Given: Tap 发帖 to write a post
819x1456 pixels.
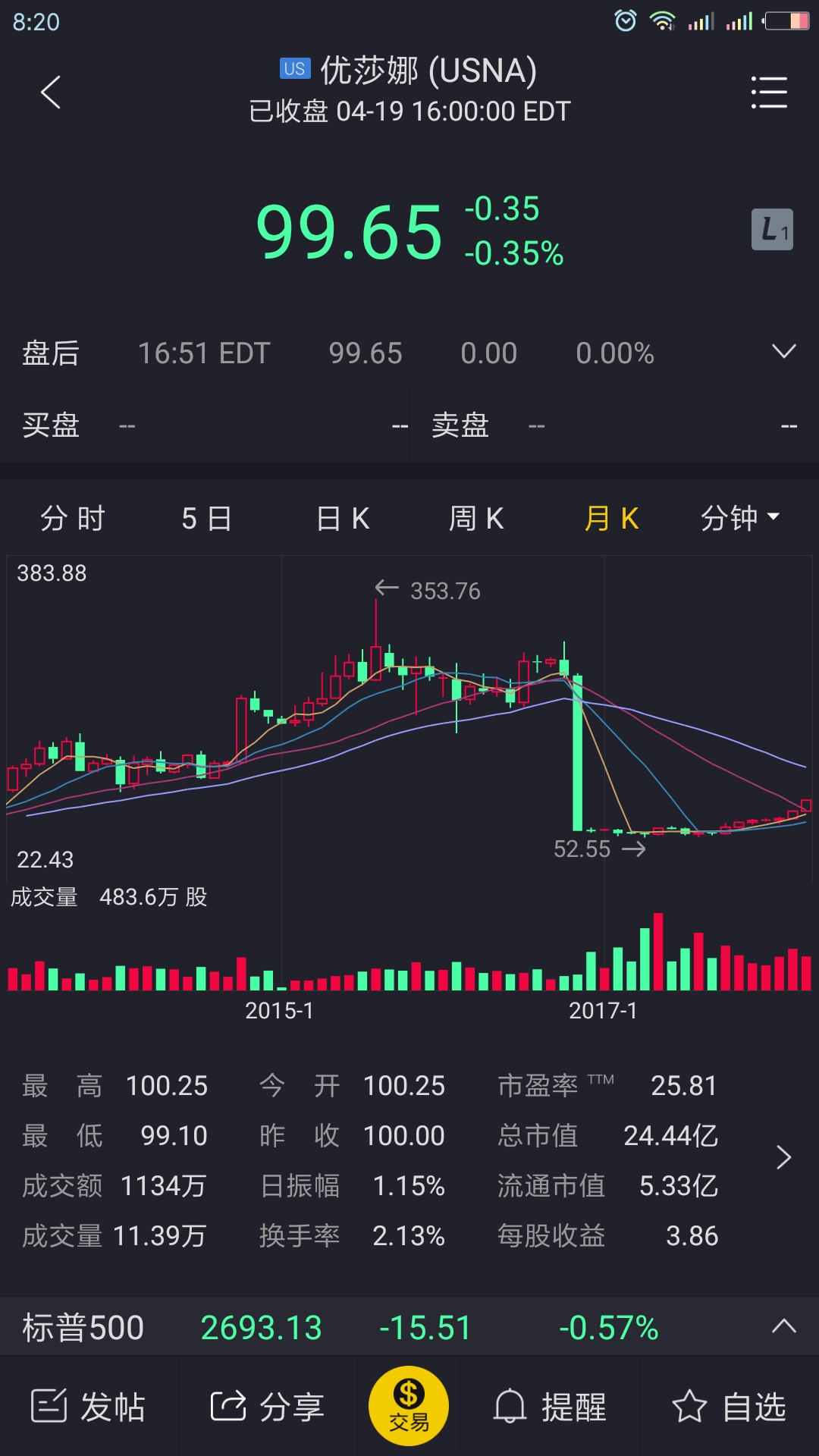Looking at the screenshot, I should (88, 1407).
